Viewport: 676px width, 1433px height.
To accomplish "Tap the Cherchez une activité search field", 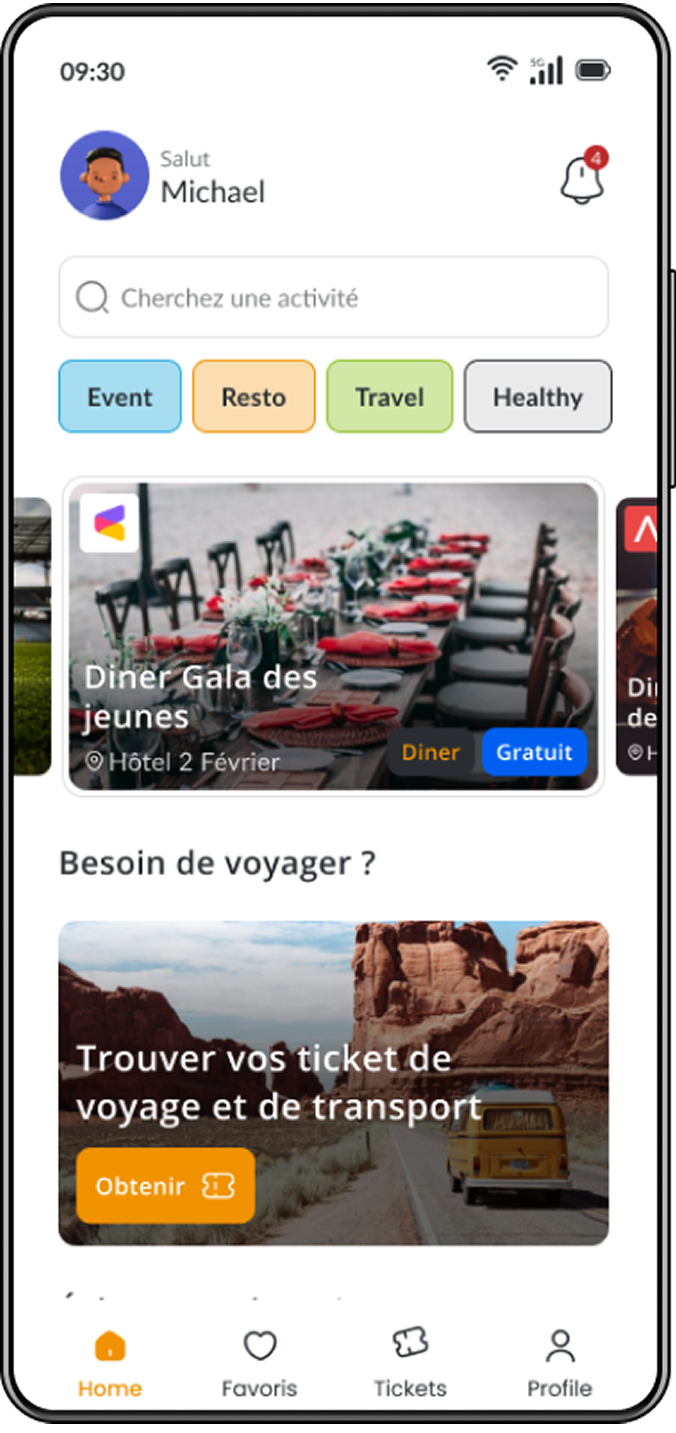I will [333, 298].
